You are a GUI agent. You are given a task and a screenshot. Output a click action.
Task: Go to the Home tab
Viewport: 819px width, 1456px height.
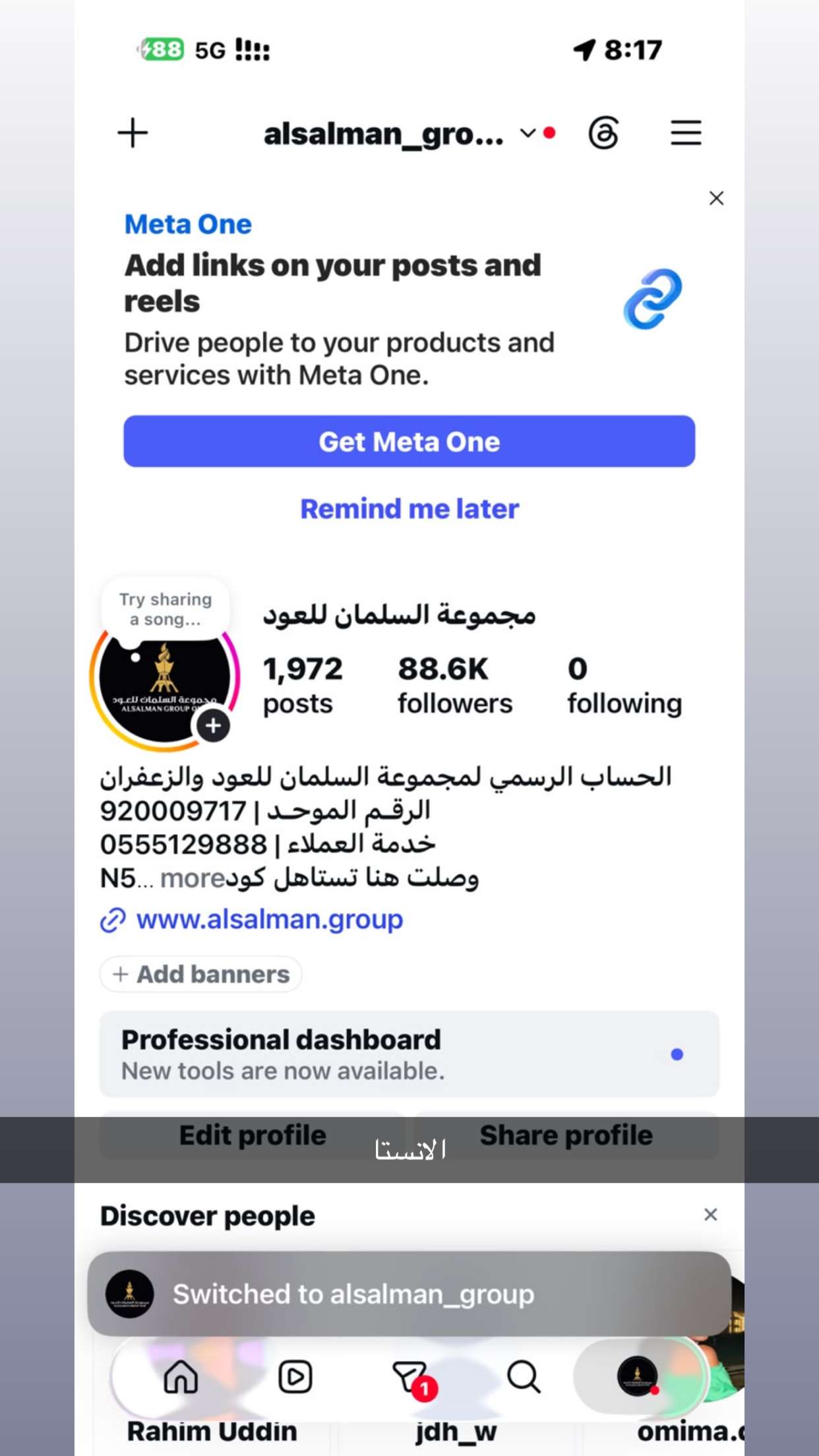coord(181,1377)
